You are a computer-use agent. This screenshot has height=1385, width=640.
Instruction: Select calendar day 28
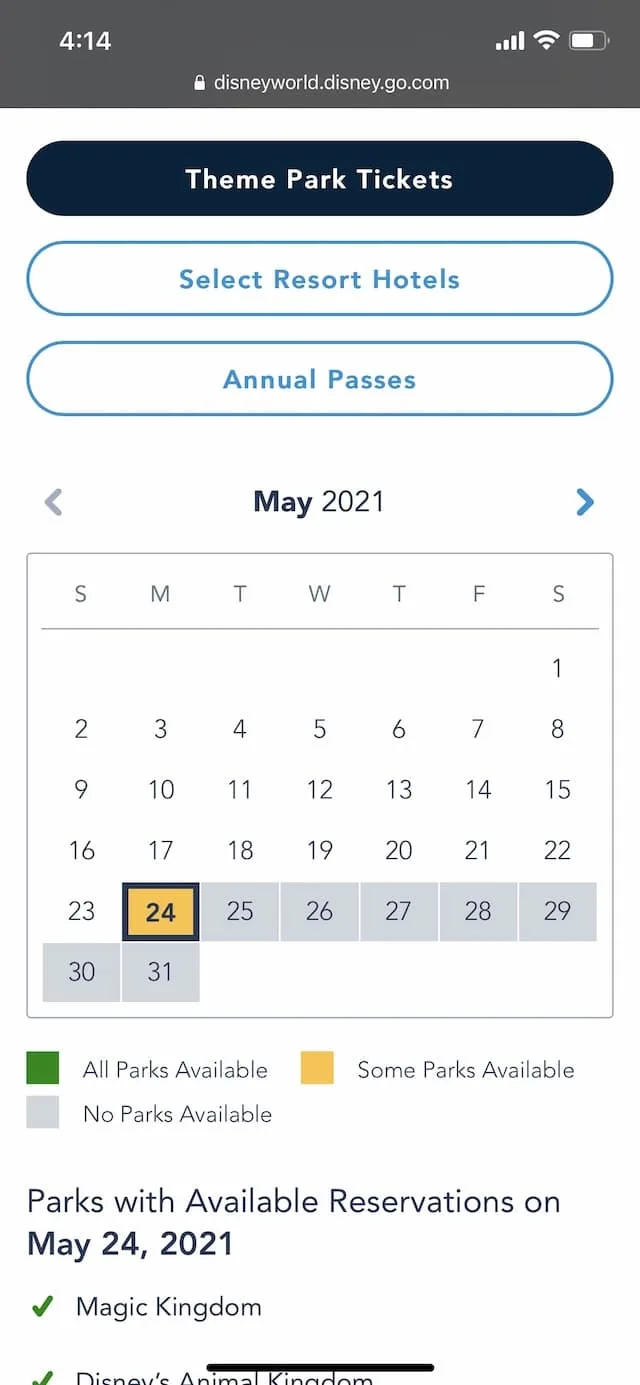pos(478,911)
